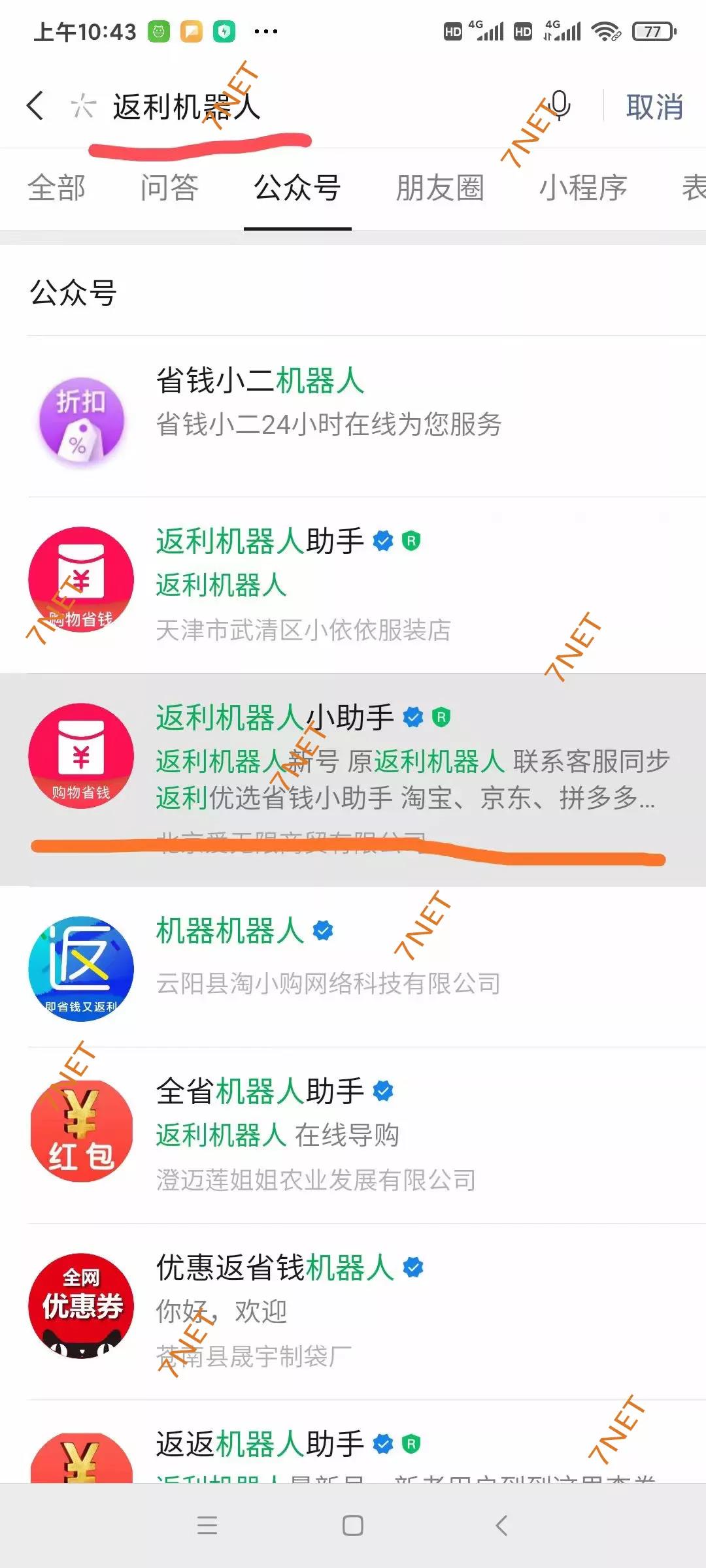This screenshot has width=706, height=1568.
Task: Tap the search field containing 返利机器人
Action: [x=294, y=106]
